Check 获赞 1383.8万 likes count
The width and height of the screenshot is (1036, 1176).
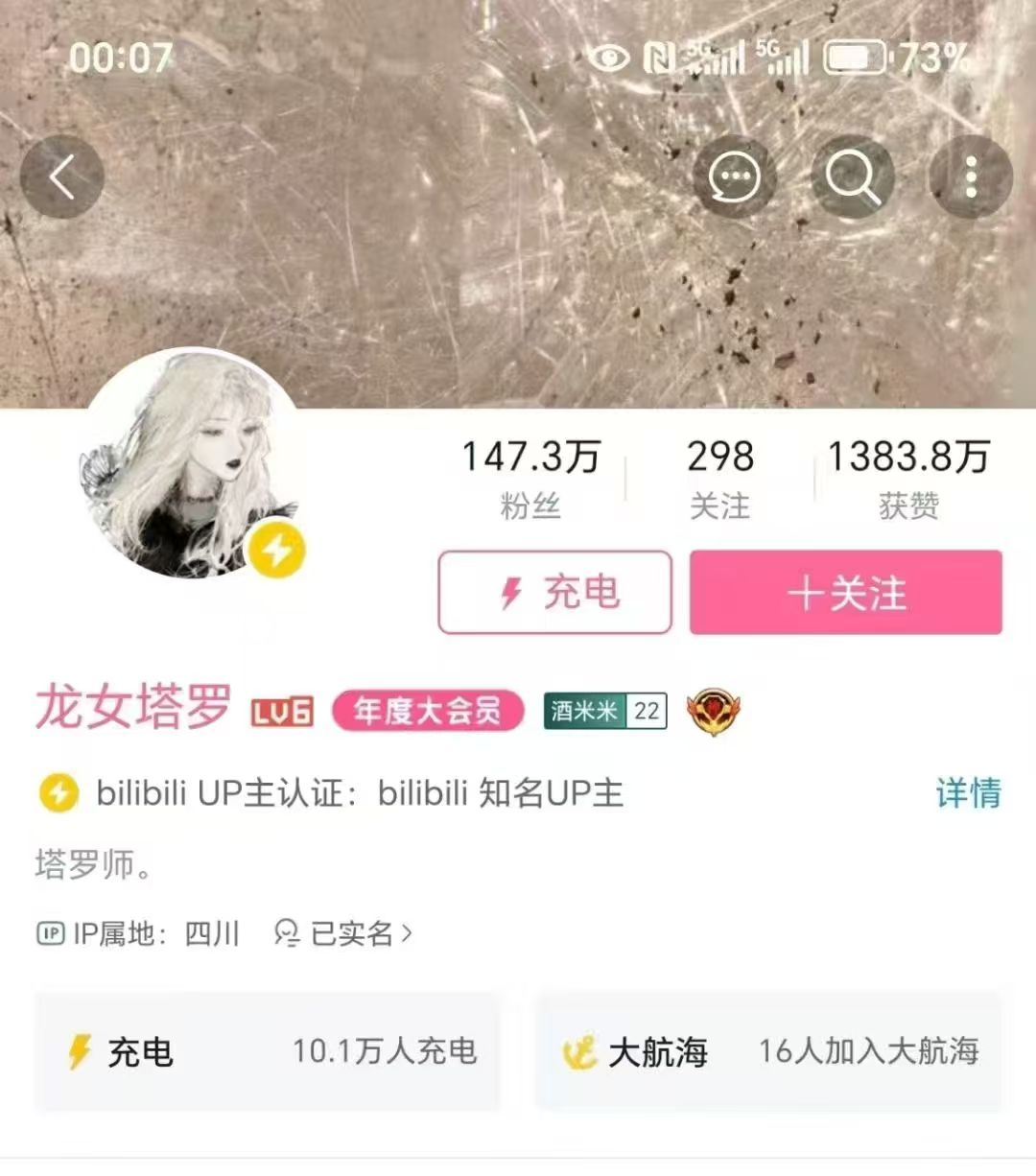[x=907, y=478]
